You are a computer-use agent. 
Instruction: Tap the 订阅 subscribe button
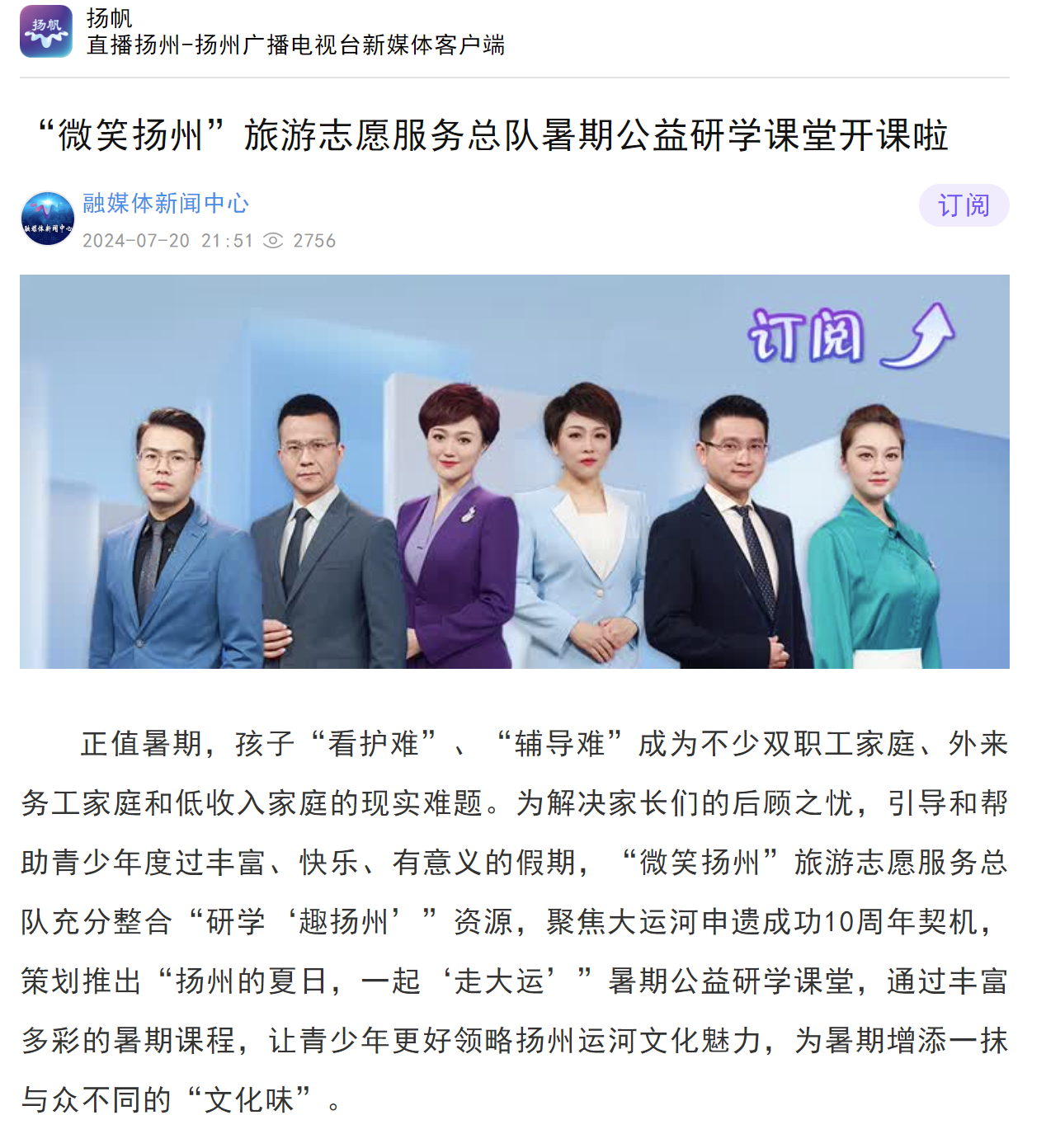click(x=963, y=205)
